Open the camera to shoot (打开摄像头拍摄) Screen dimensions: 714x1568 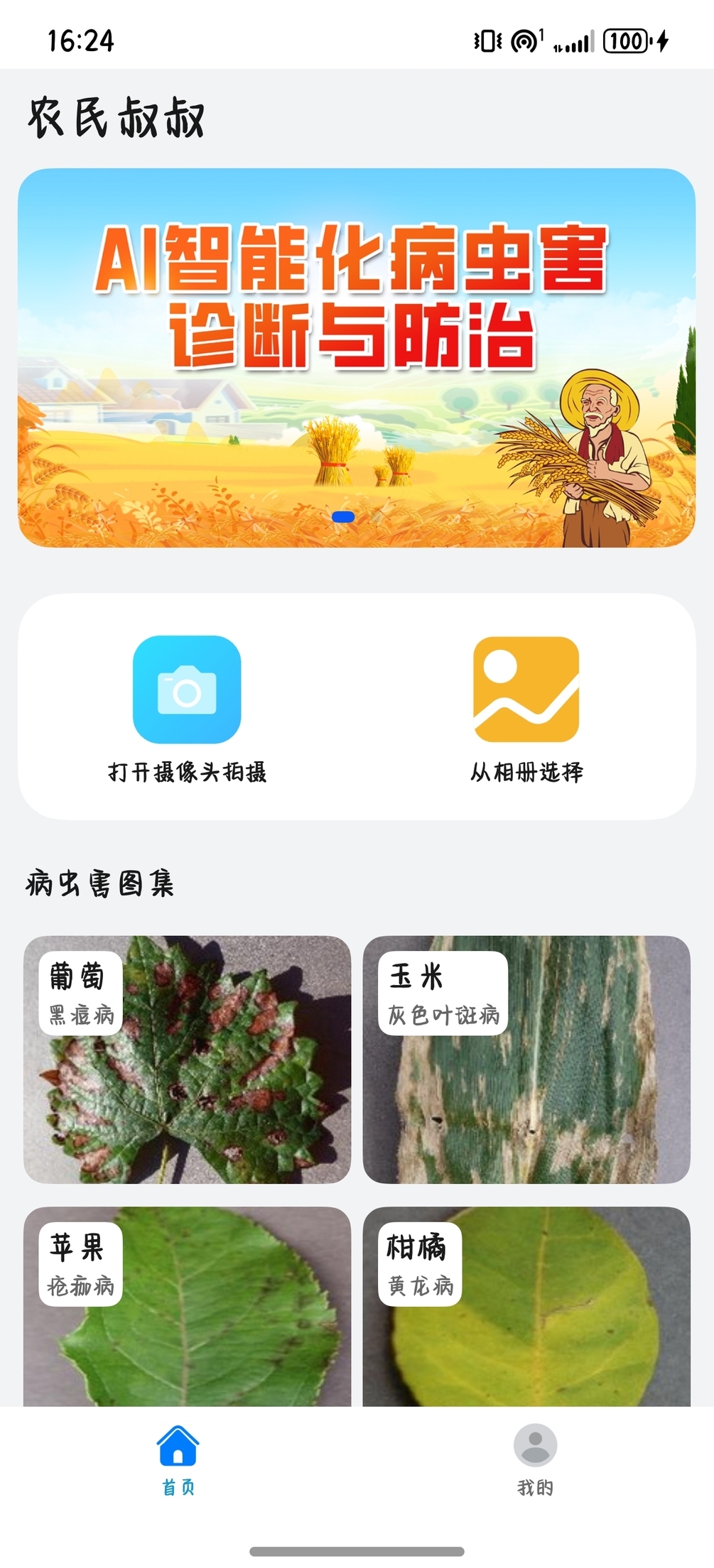187,709
